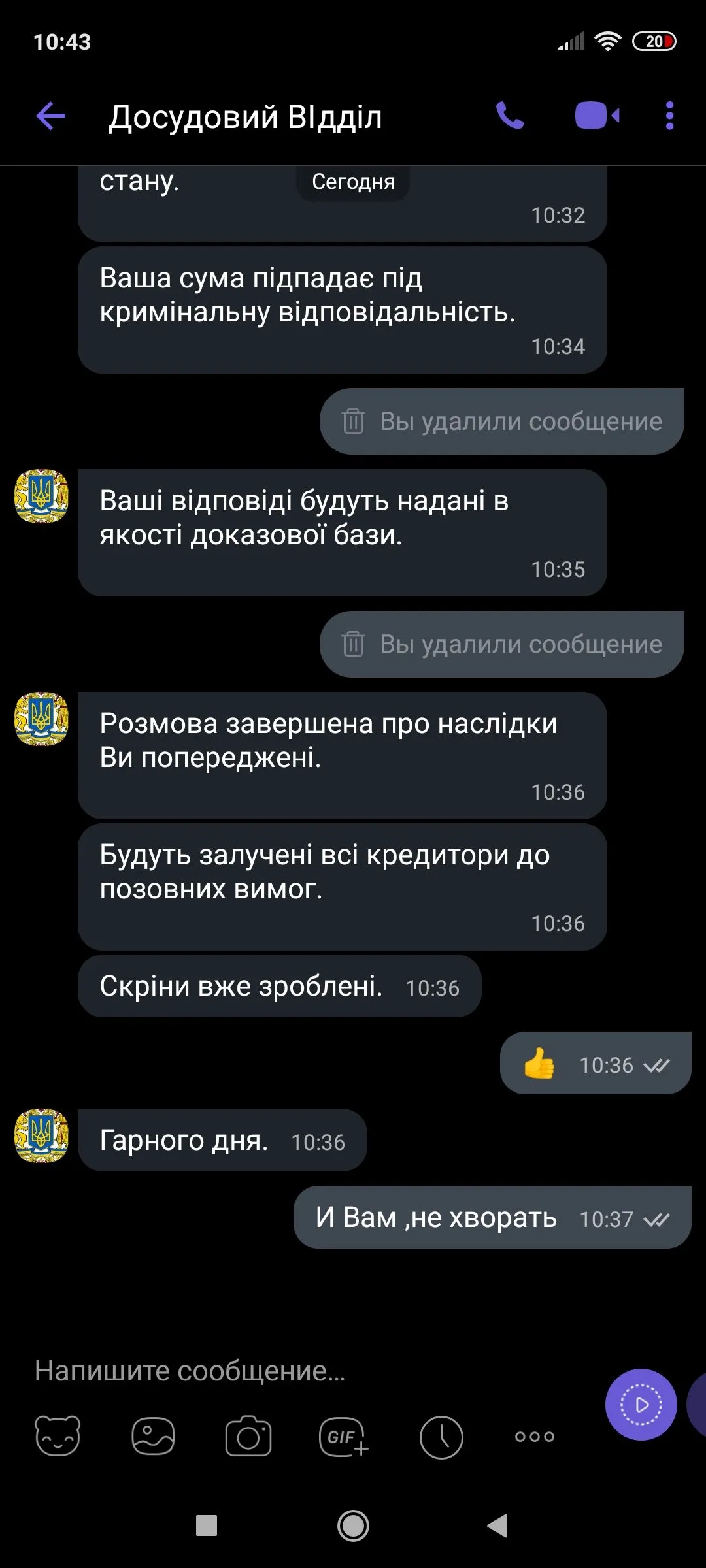Attach a photo from the gallery

[153, 1436]
